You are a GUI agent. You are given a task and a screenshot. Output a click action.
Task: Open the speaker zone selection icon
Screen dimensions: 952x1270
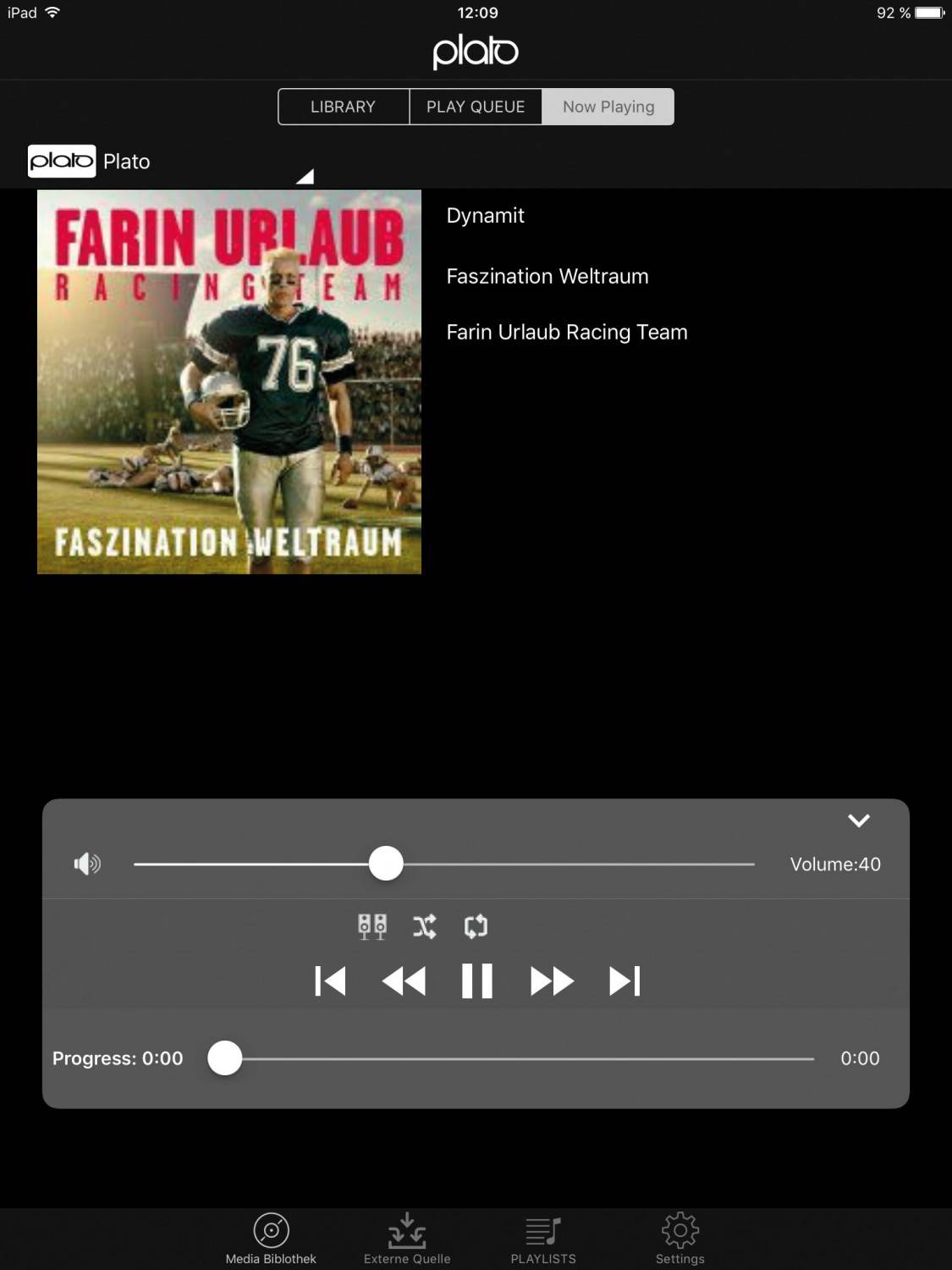pos(372,926)
